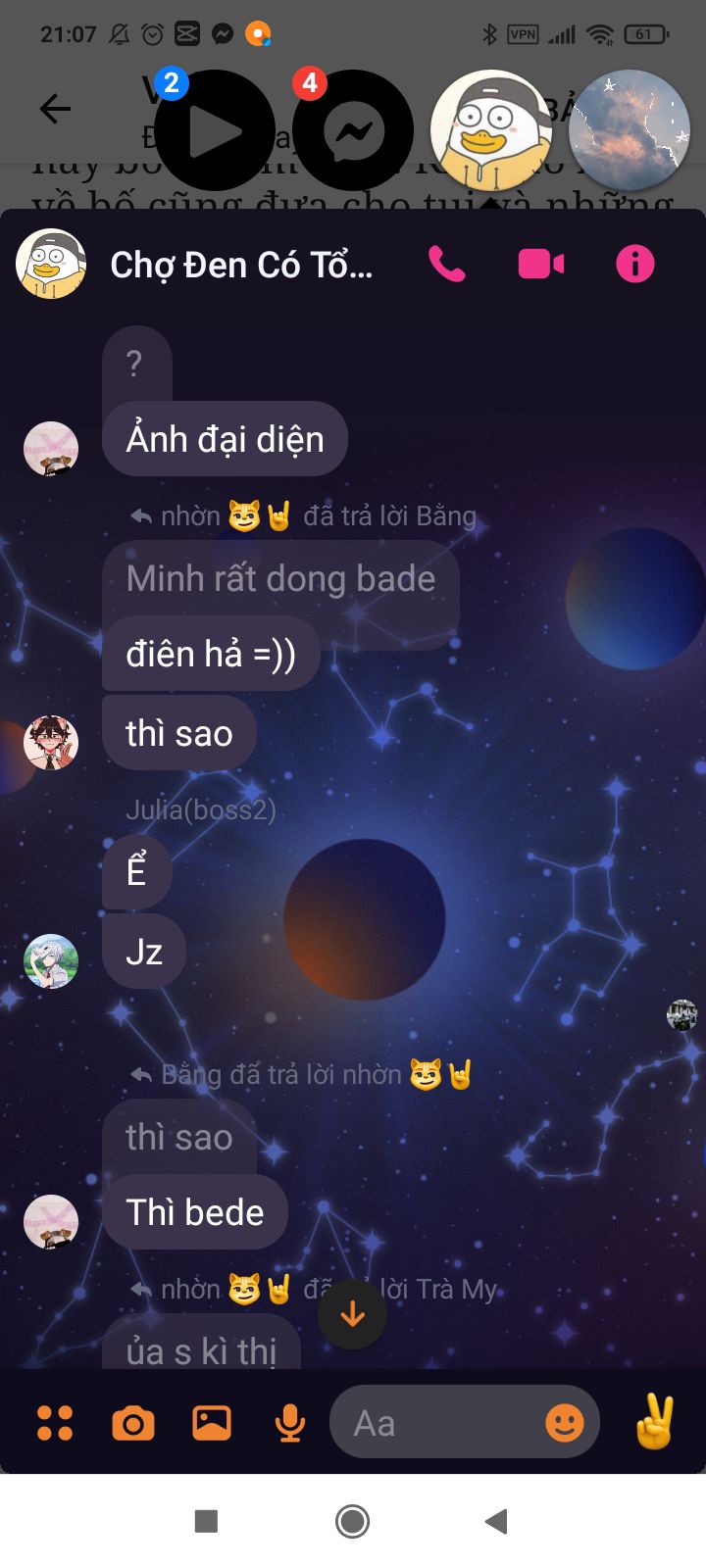Image resolution: width=706 pixels, height=1568 pixels.
Task: Tap the group's duck avatar in header
Action: 51,264
